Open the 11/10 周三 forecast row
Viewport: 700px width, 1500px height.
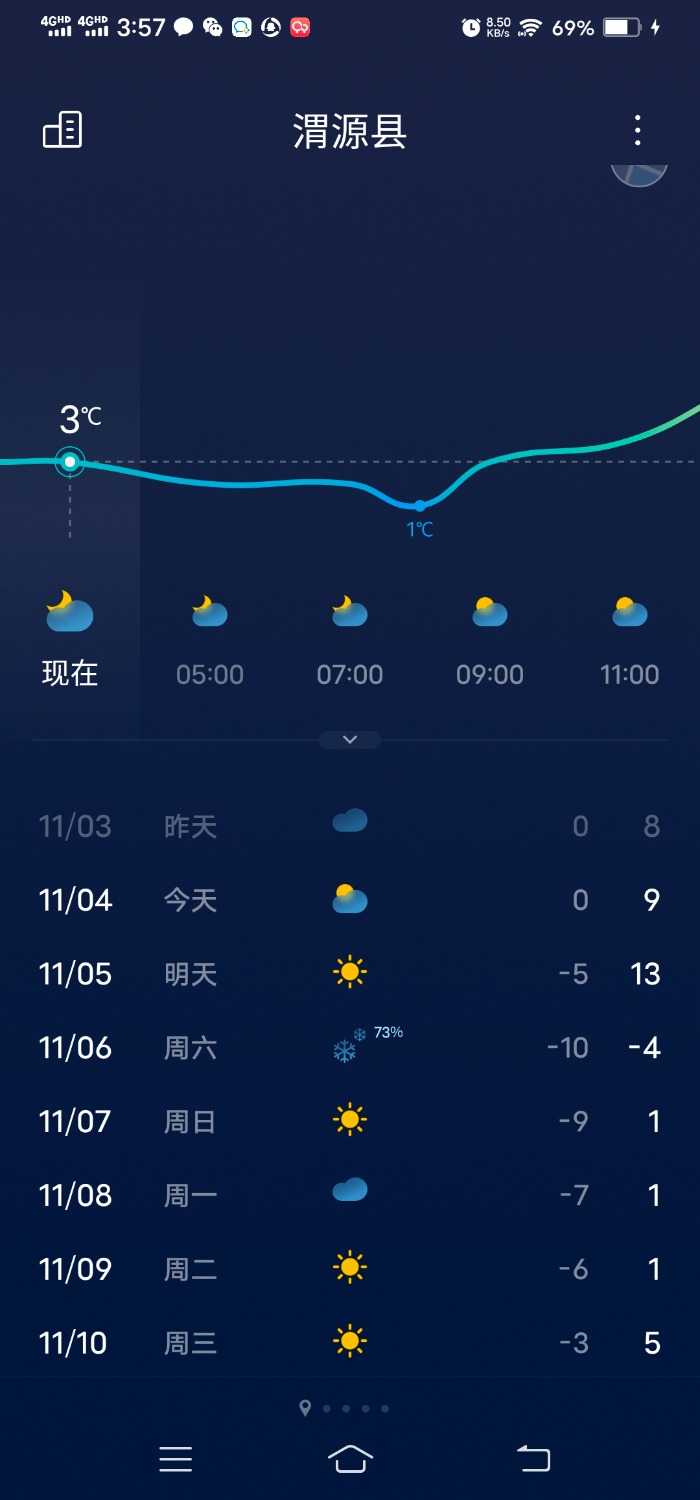point(350,1342)
